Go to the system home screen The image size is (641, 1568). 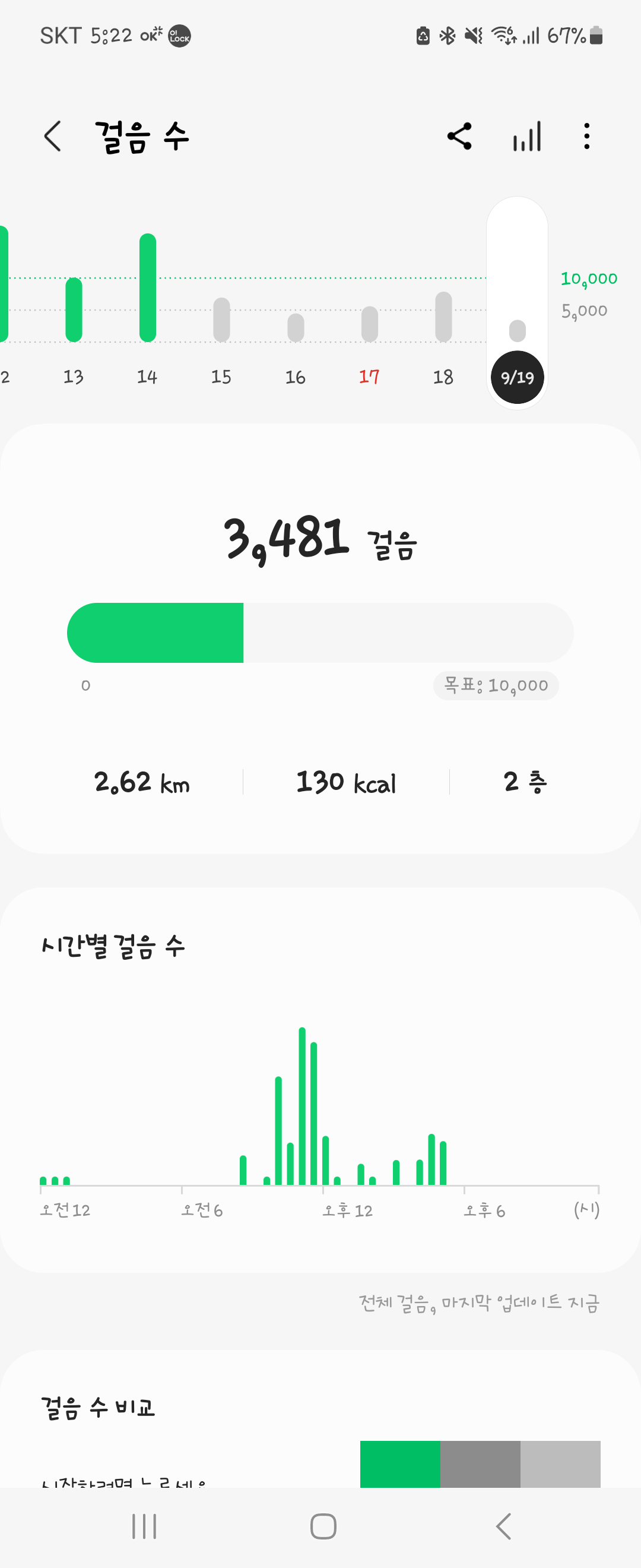tap(323, 1526)
